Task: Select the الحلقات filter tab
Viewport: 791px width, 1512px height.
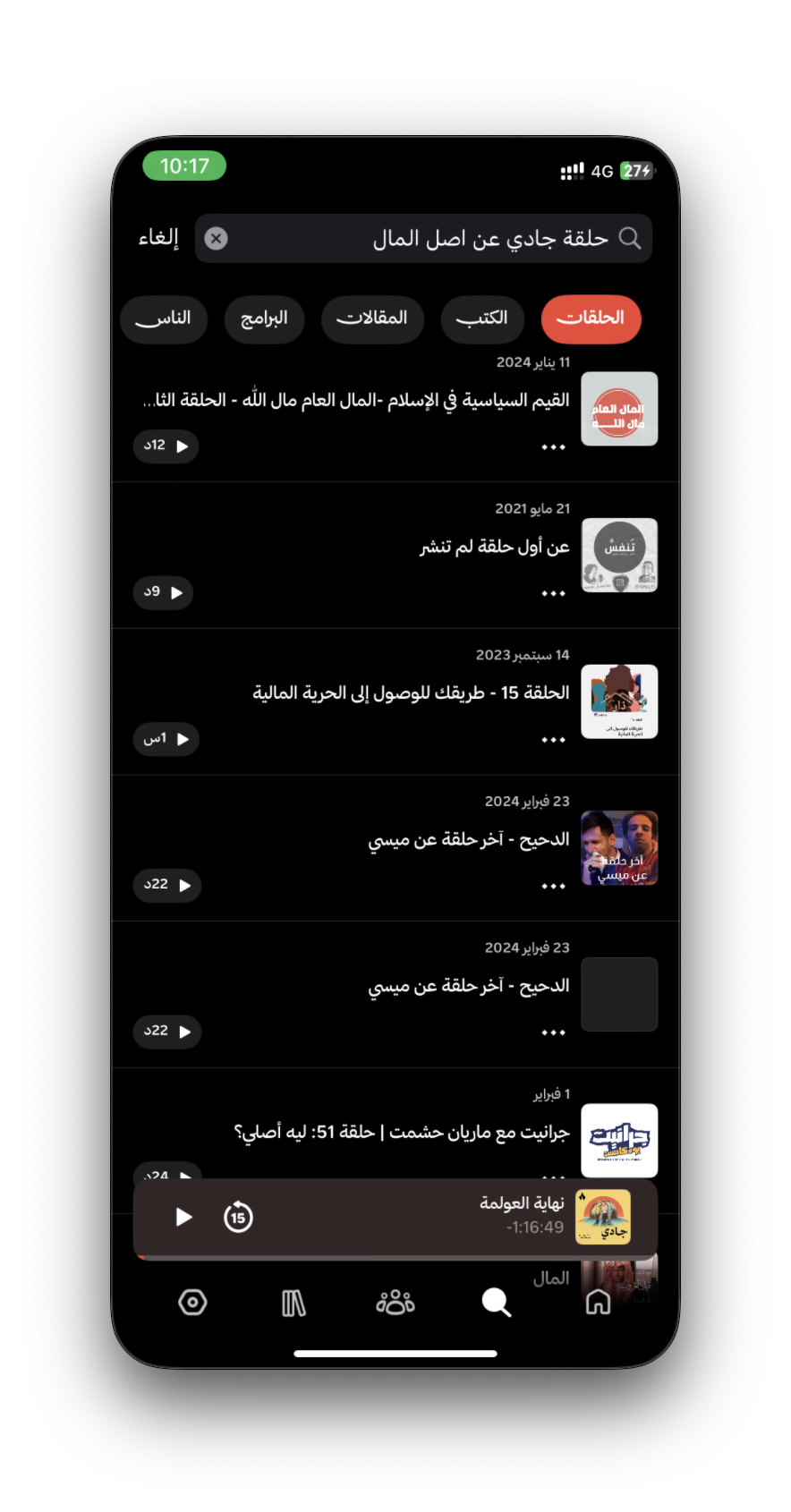Action: (591, 319)
